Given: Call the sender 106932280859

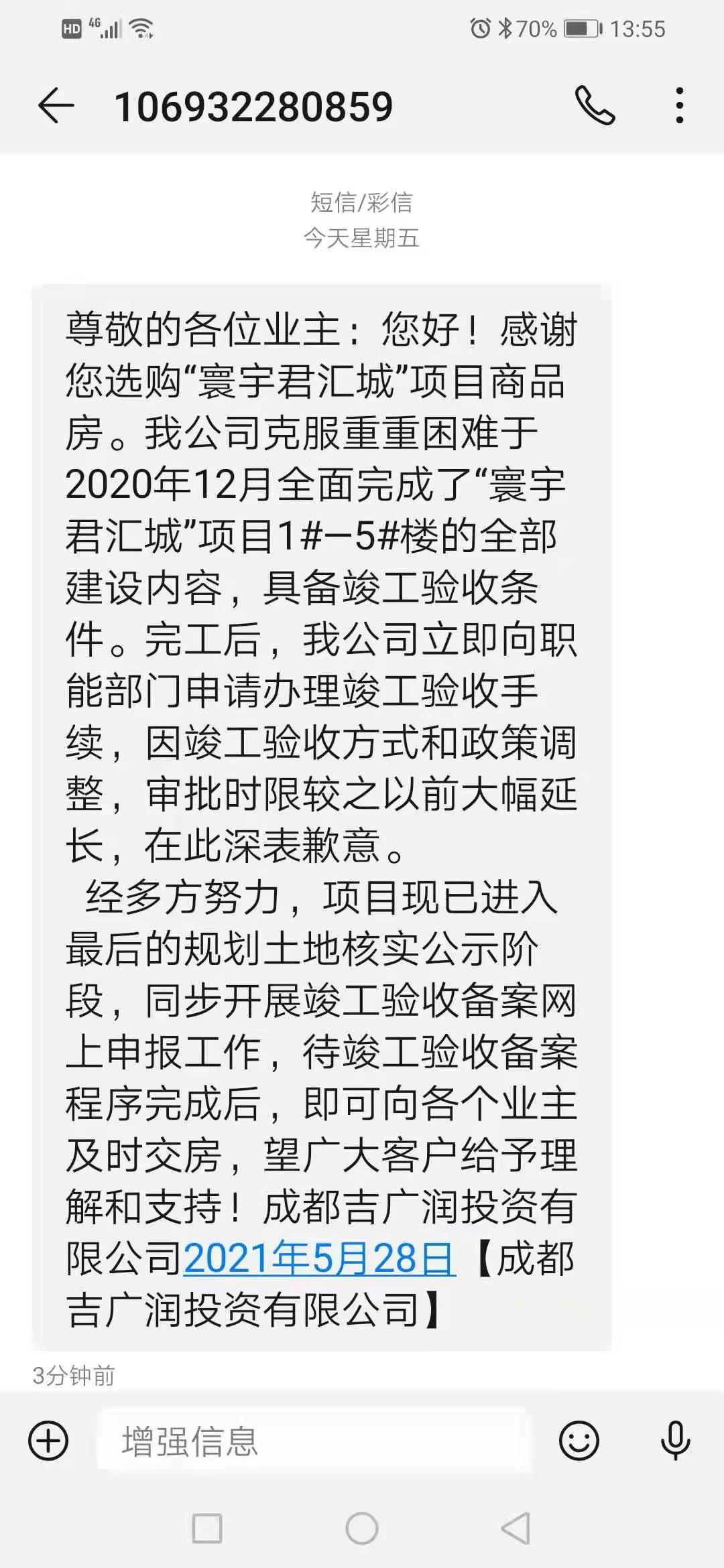Looking at the screenshot, I should click(x=595, y=106).
